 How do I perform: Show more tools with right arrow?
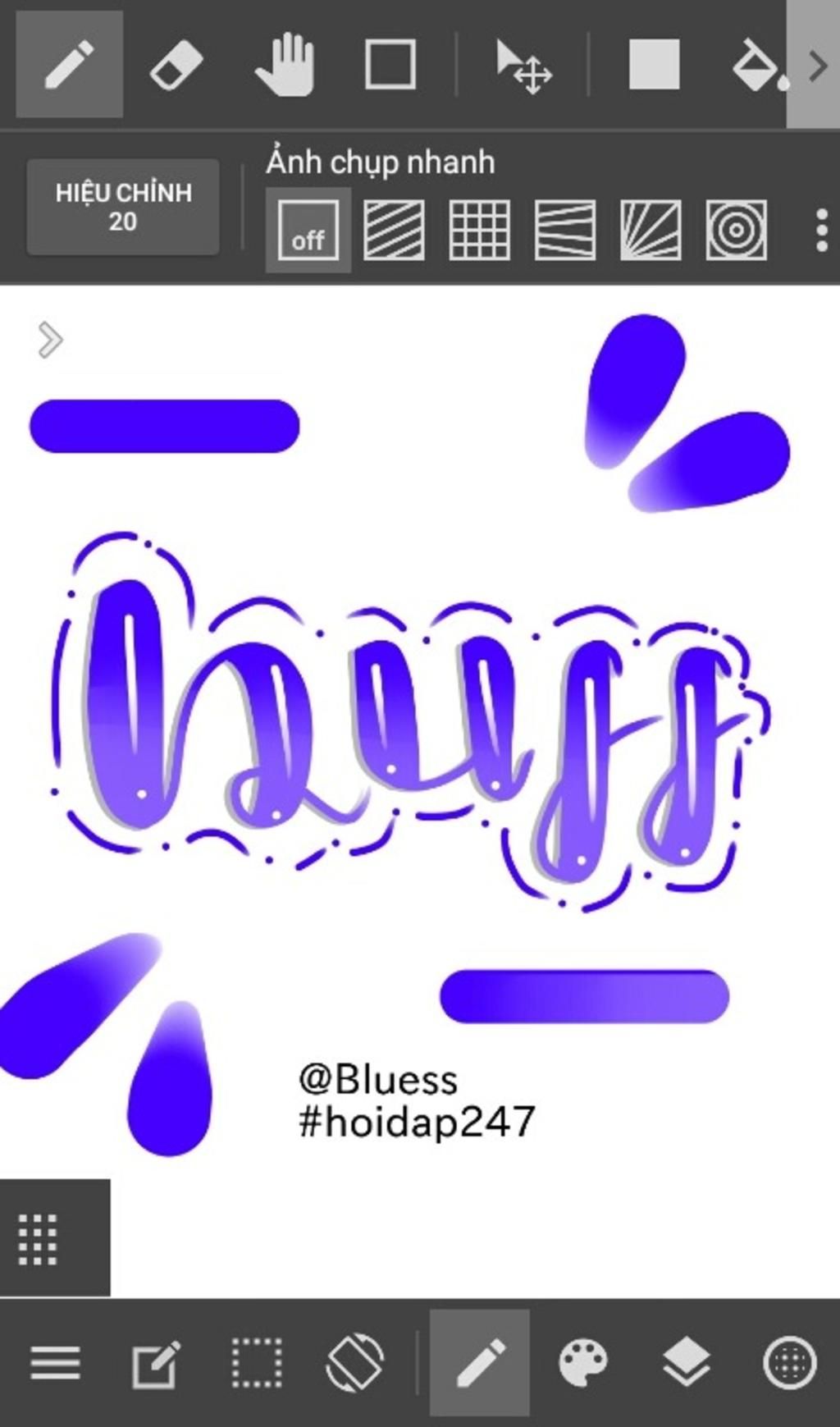(x=815, y=66)
